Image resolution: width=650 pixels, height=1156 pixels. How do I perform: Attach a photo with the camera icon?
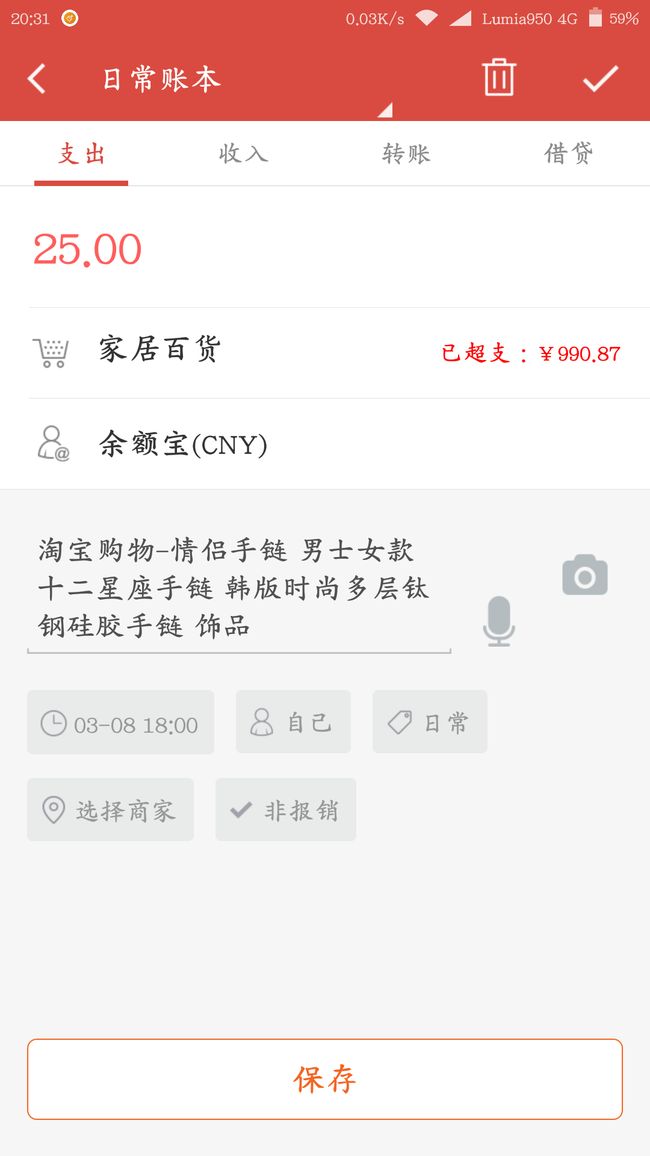click(585, 575)
